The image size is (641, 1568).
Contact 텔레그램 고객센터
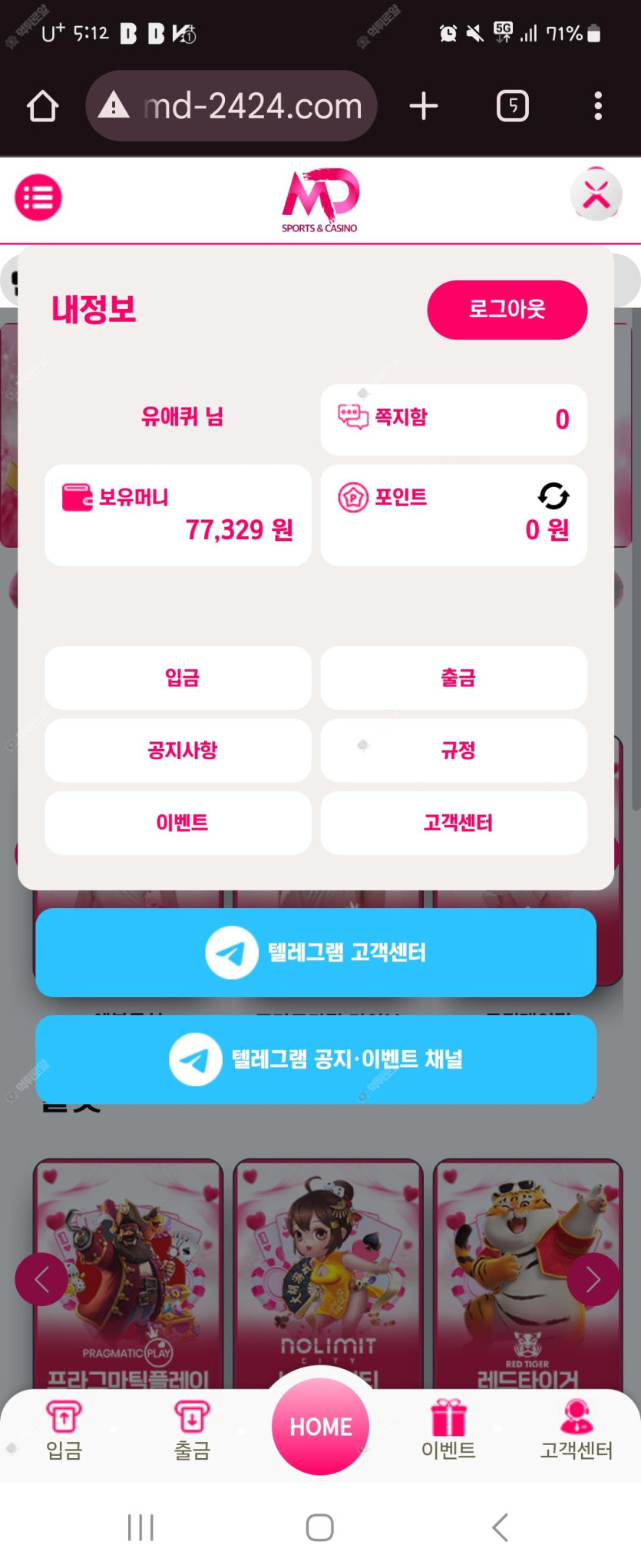pos(316,952)
